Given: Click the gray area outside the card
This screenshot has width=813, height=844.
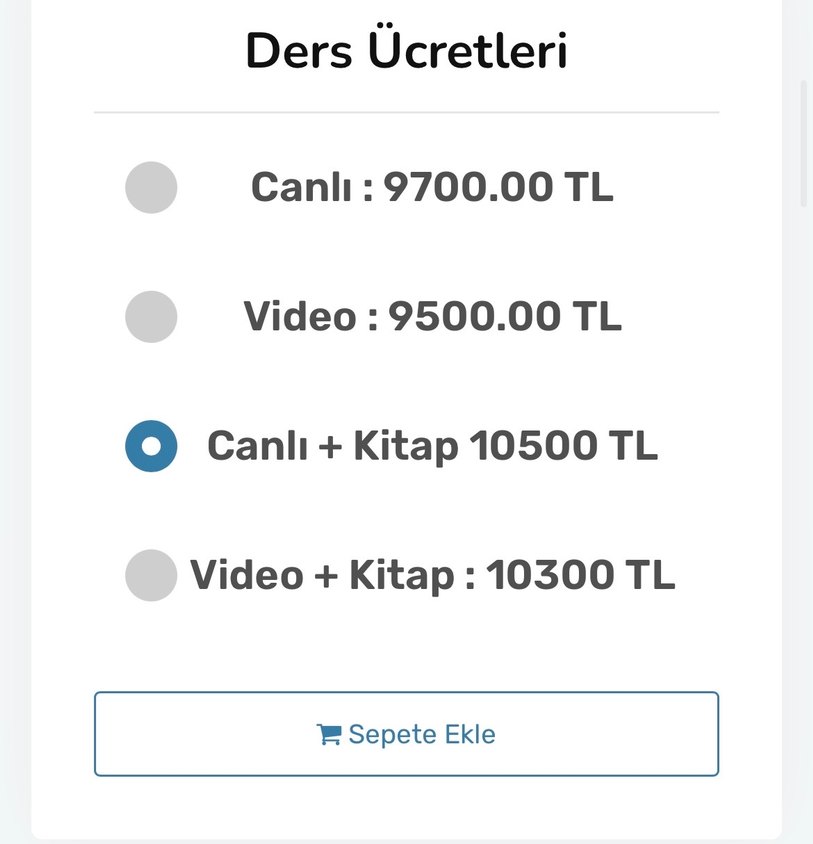Looking at the screenshot, I should point(12,420).
